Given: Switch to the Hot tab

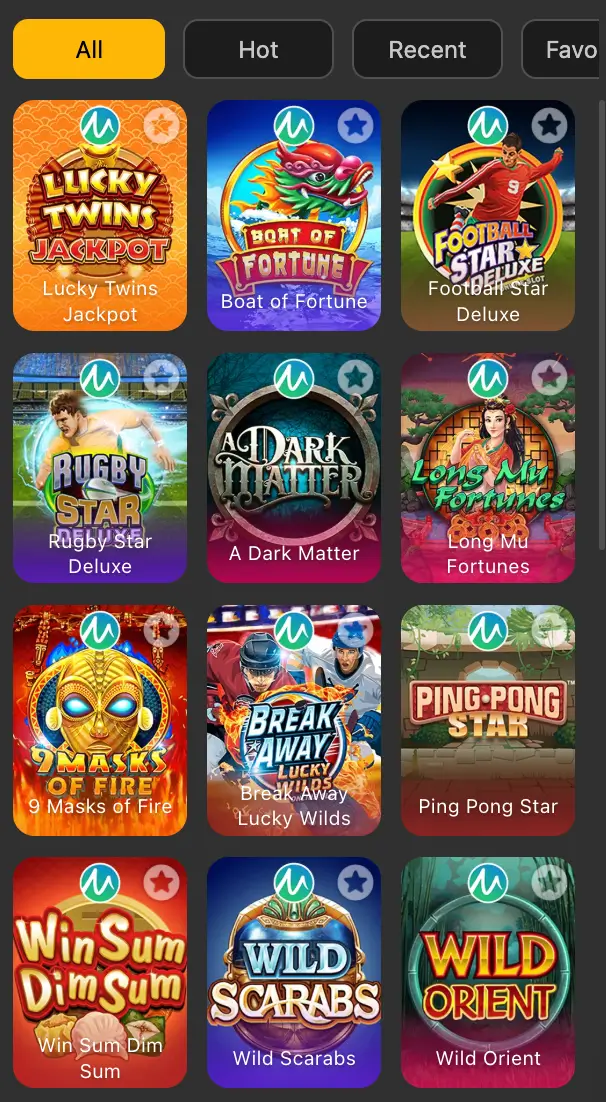Looking at the screenshot, I should 258,49.
